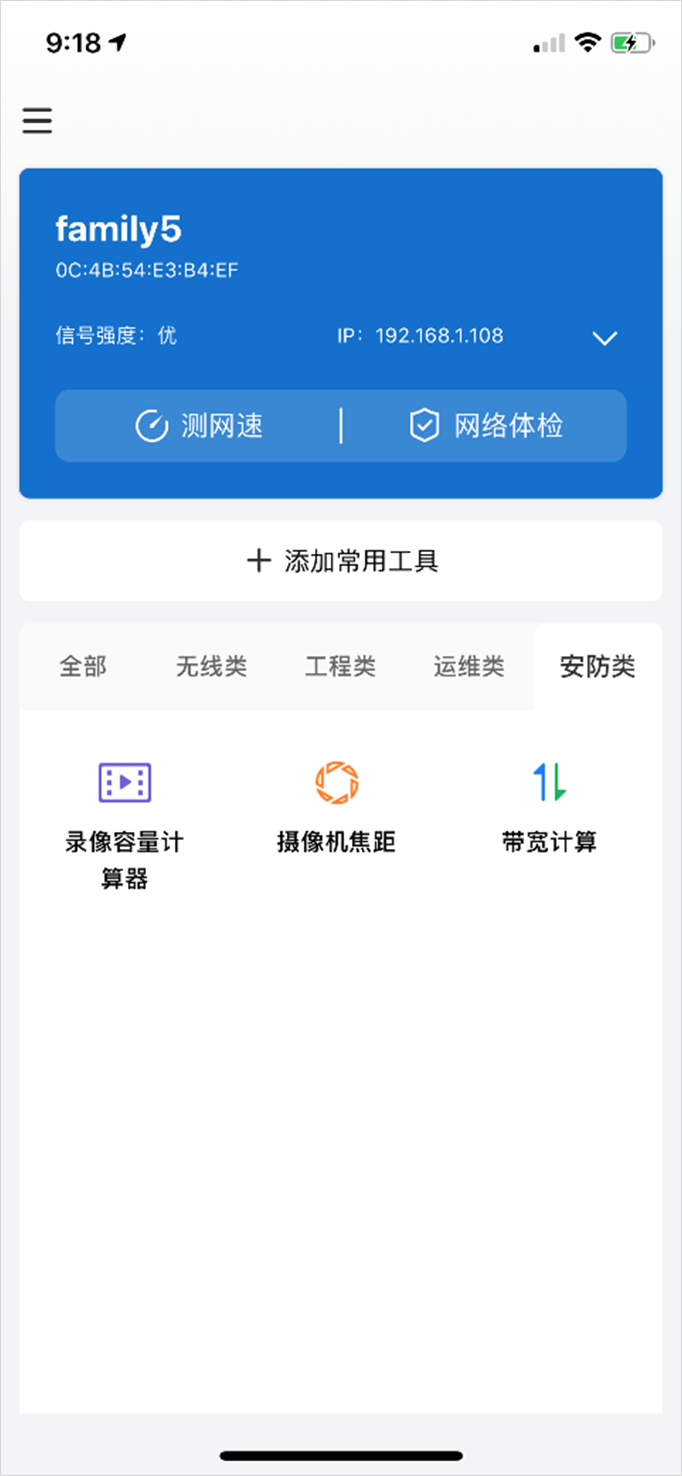
Task: Select the 无线类 tab
Action: 211,667
